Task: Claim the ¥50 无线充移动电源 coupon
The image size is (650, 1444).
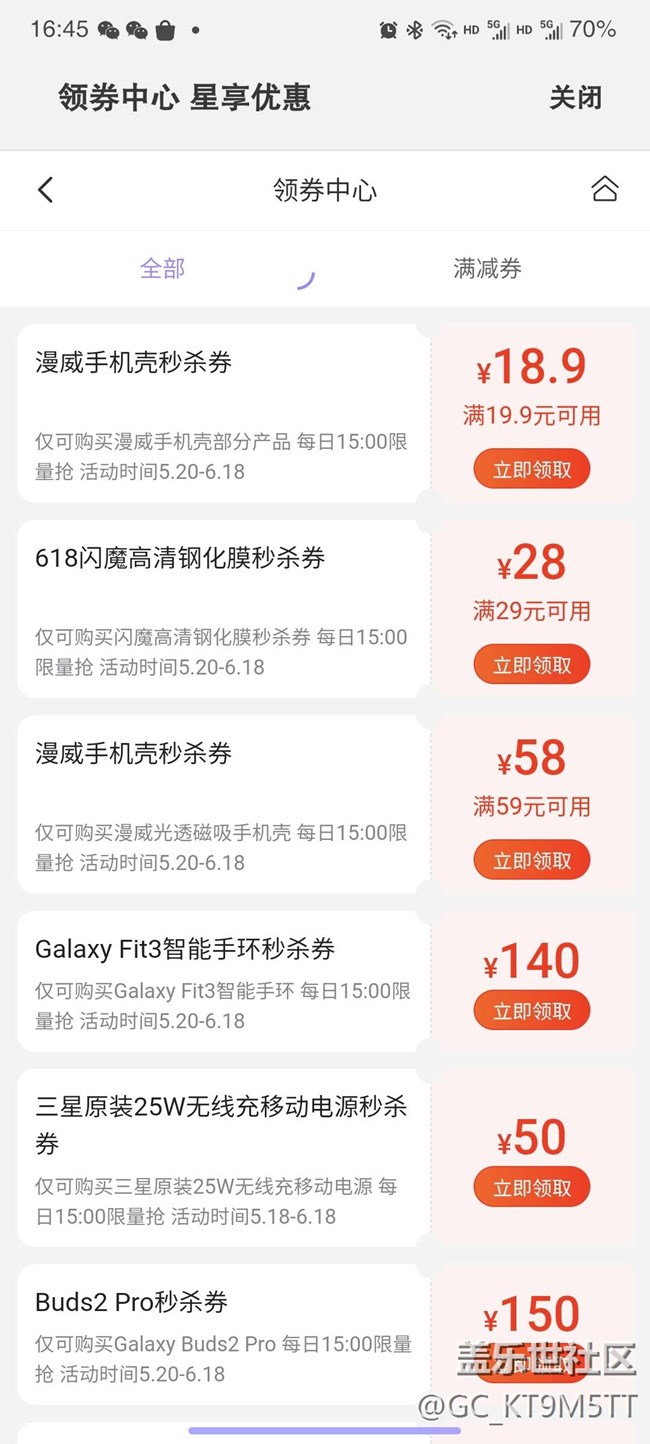Action: tap(532, 1188)
